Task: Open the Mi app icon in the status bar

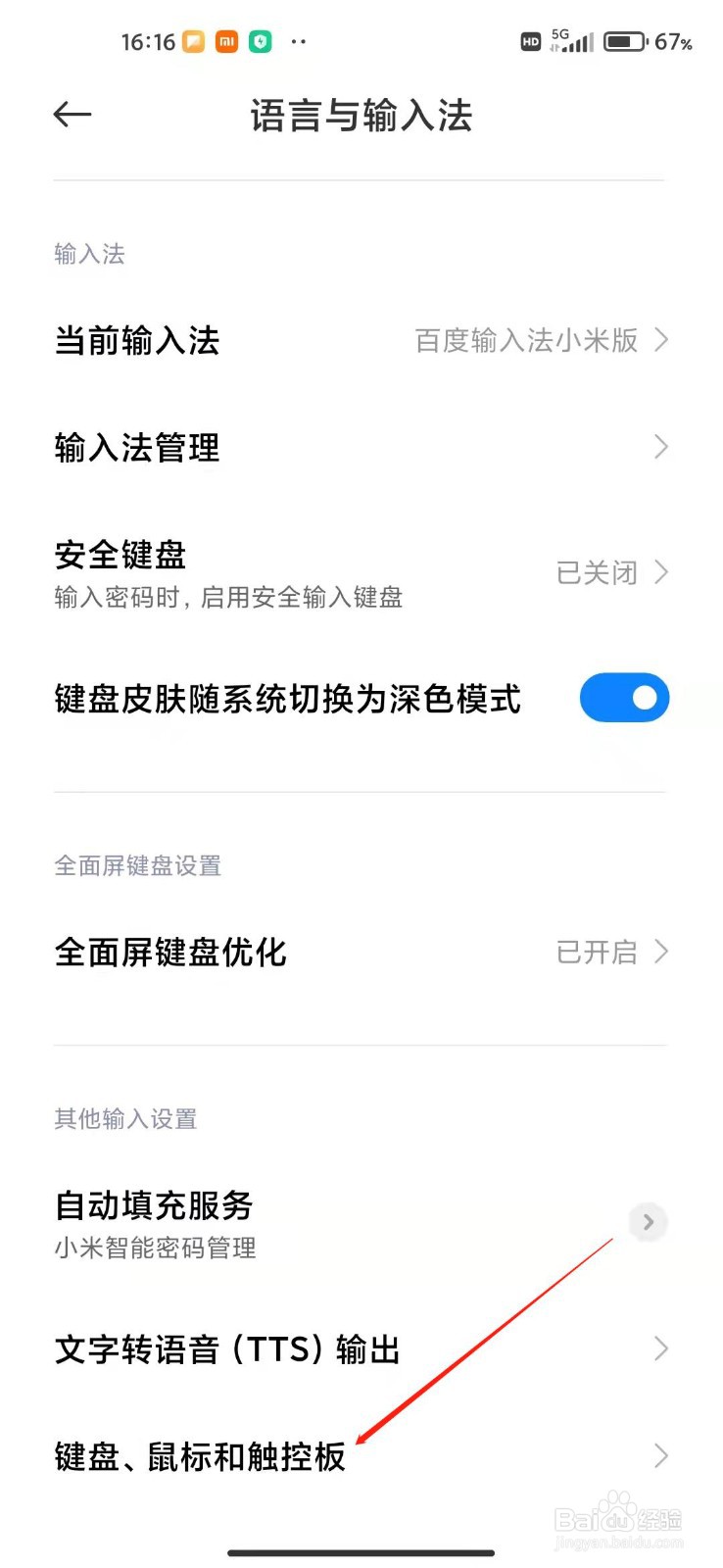Action: 226,41
